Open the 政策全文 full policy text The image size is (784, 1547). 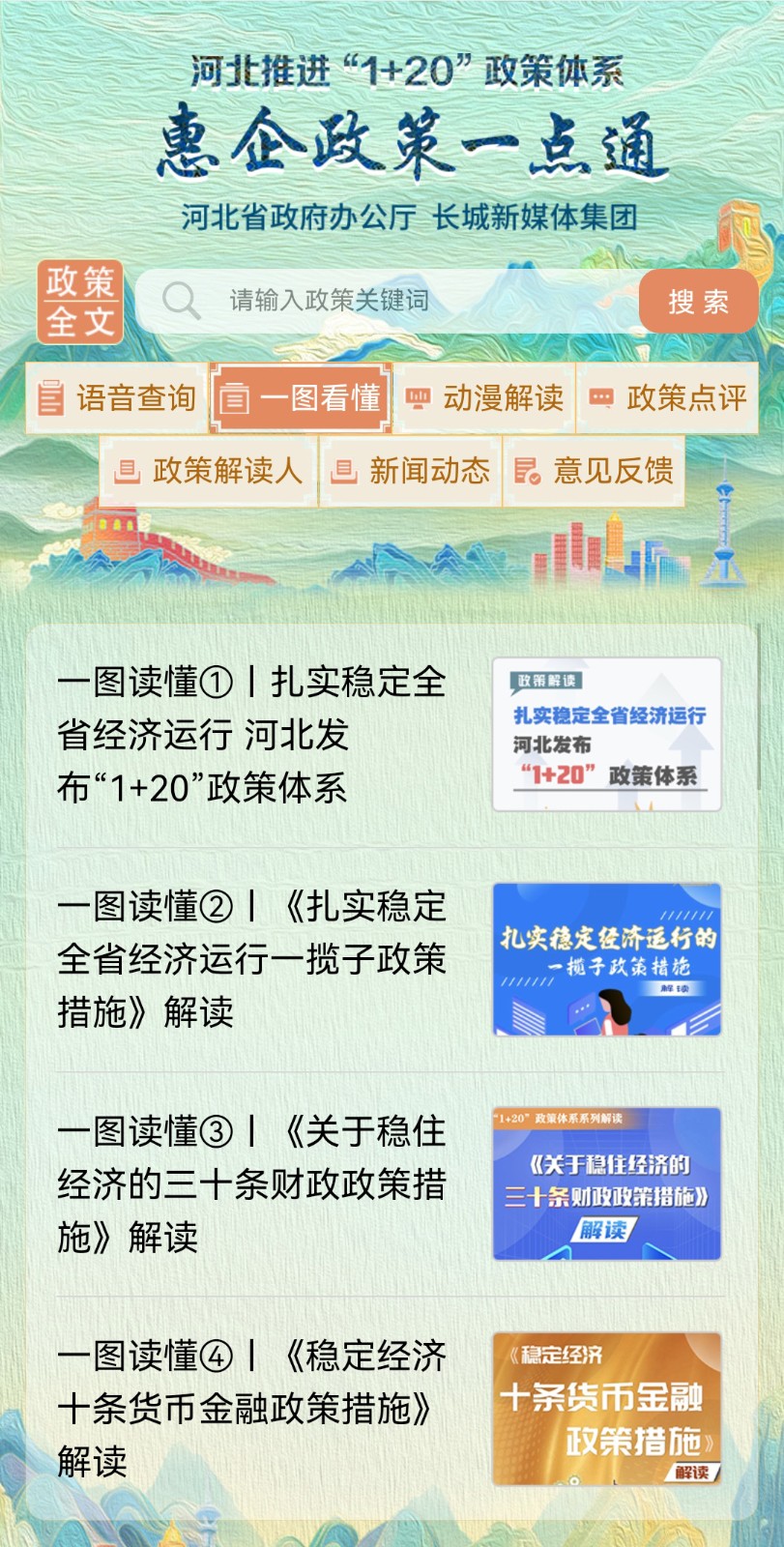(80, 302)
